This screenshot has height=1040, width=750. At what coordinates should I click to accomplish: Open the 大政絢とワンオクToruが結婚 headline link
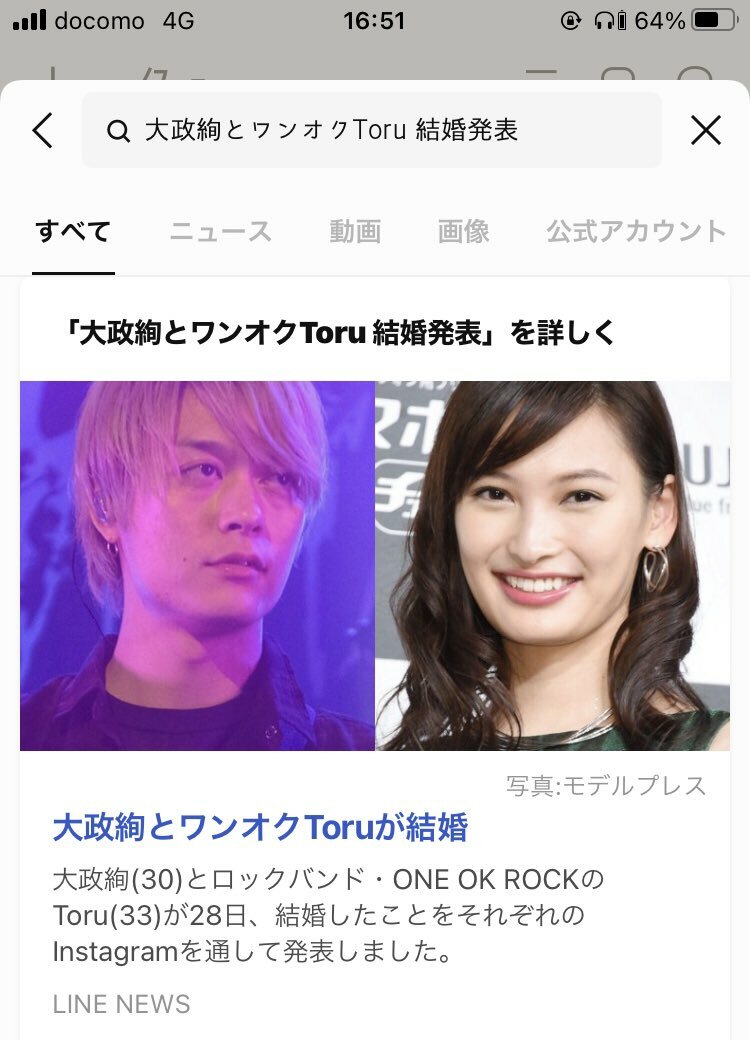[260, 827]
